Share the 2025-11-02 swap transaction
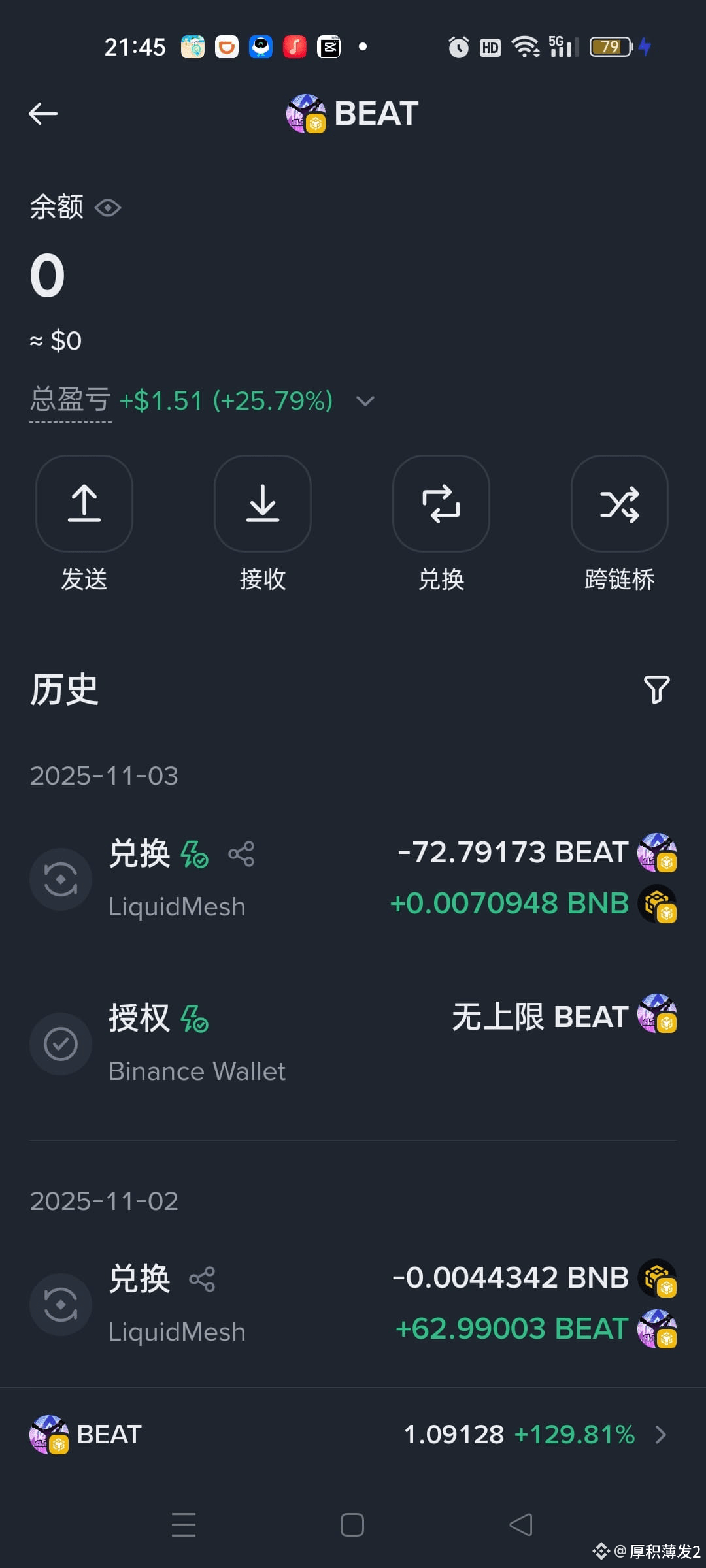This screenshot has width=706, height=1568. 202,1279
